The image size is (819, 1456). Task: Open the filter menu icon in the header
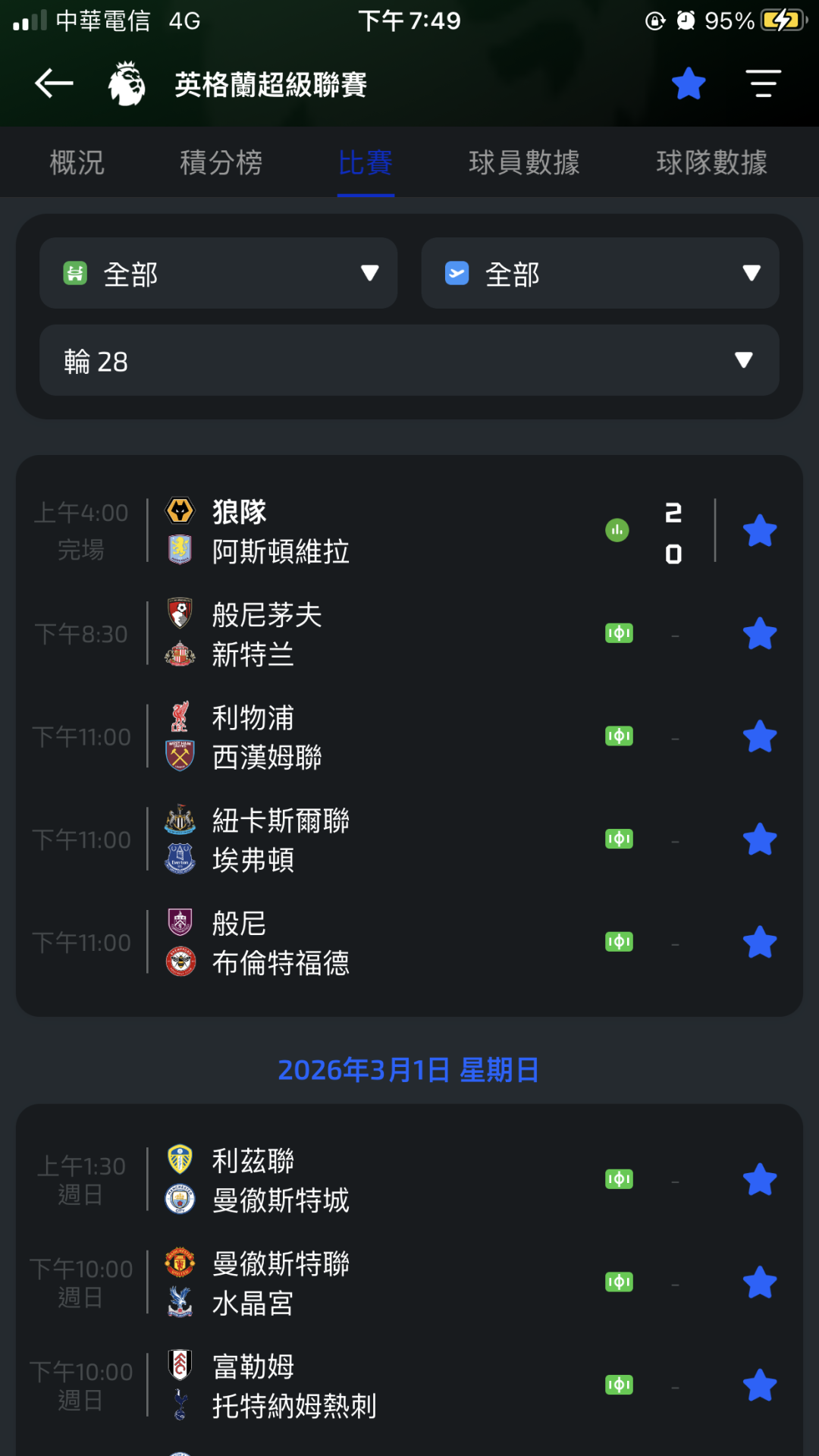[x=763, y=83]
